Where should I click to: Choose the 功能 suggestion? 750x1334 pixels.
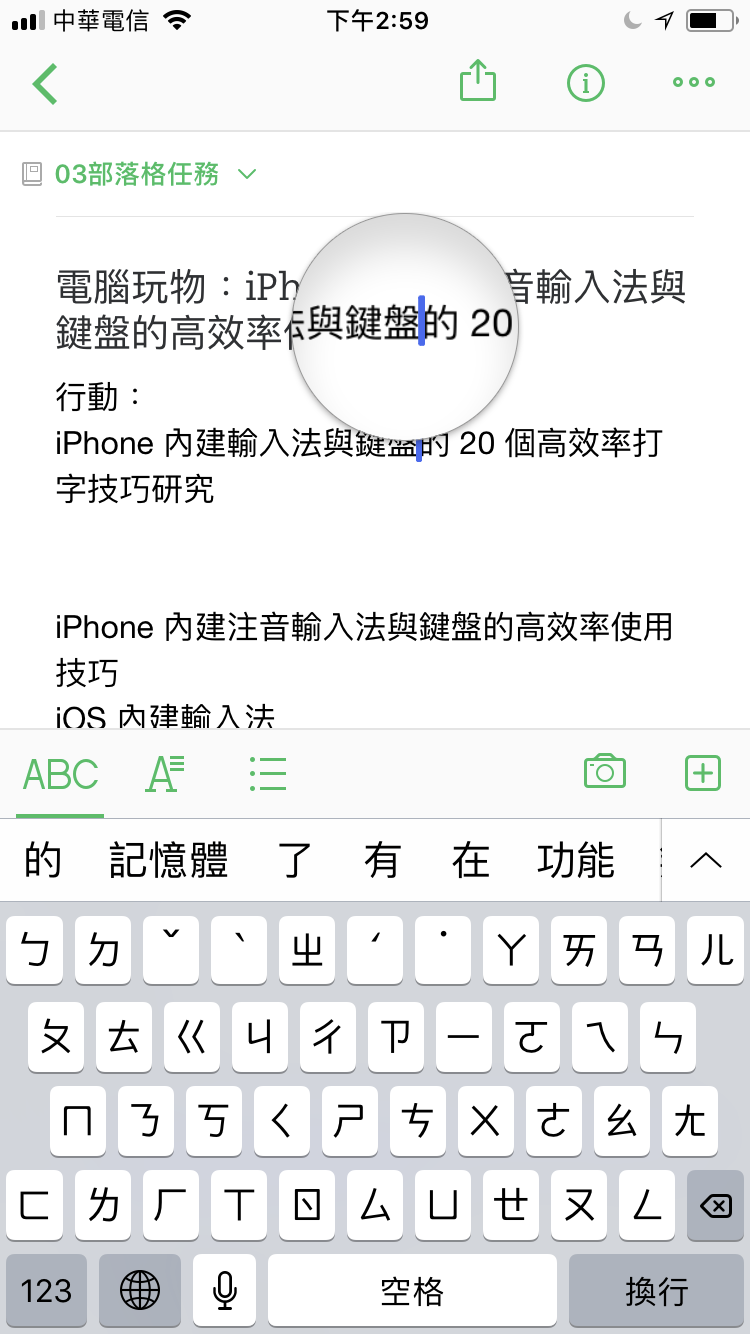(x=575, y=861)
